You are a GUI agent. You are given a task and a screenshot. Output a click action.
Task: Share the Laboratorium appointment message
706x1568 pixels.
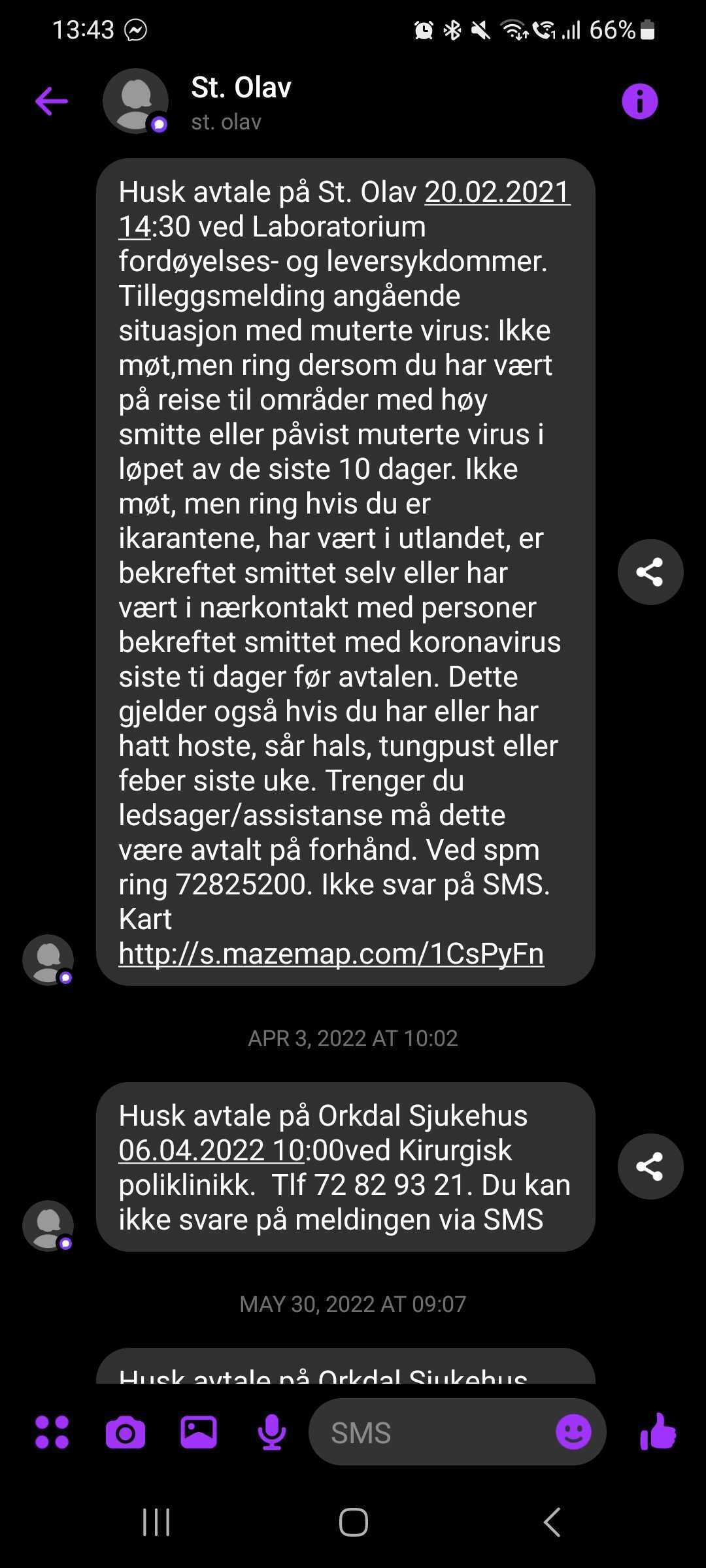[x=650, y=572]
